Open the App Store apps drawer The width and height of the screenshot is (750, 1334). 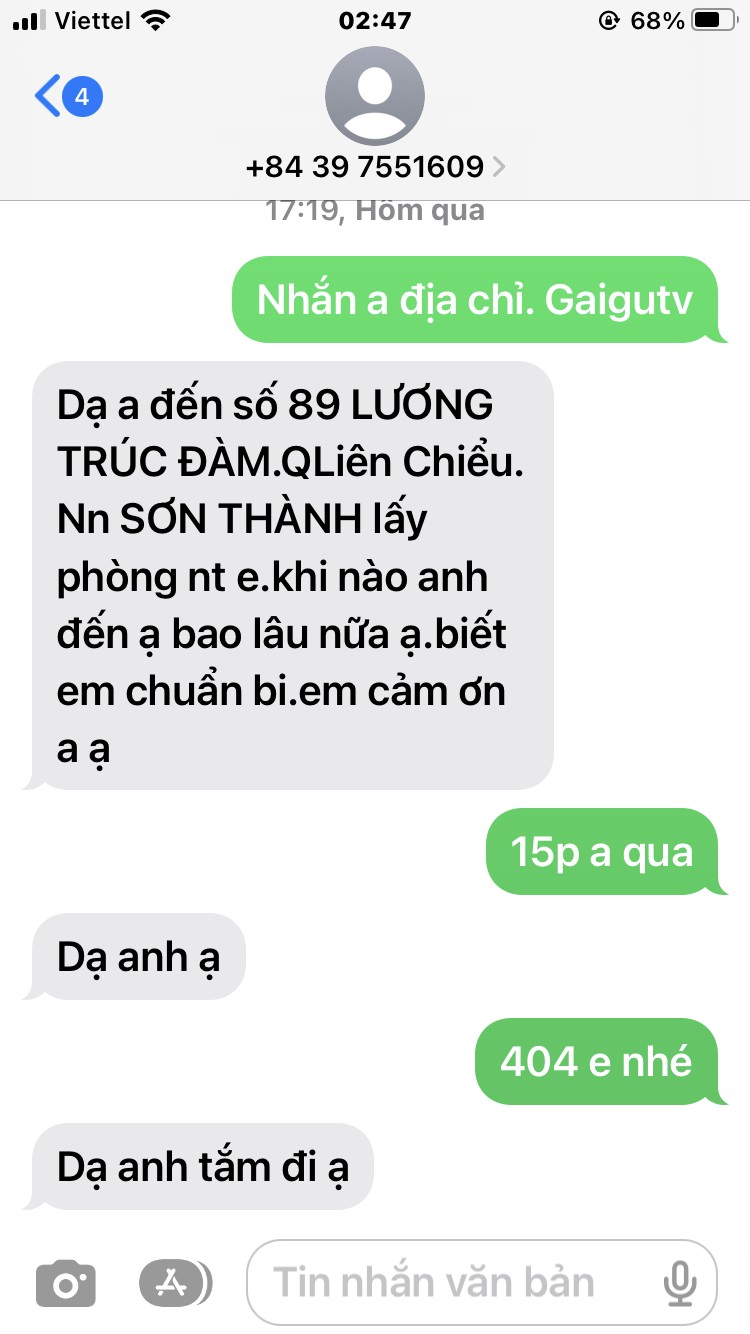click(175, 1283)
